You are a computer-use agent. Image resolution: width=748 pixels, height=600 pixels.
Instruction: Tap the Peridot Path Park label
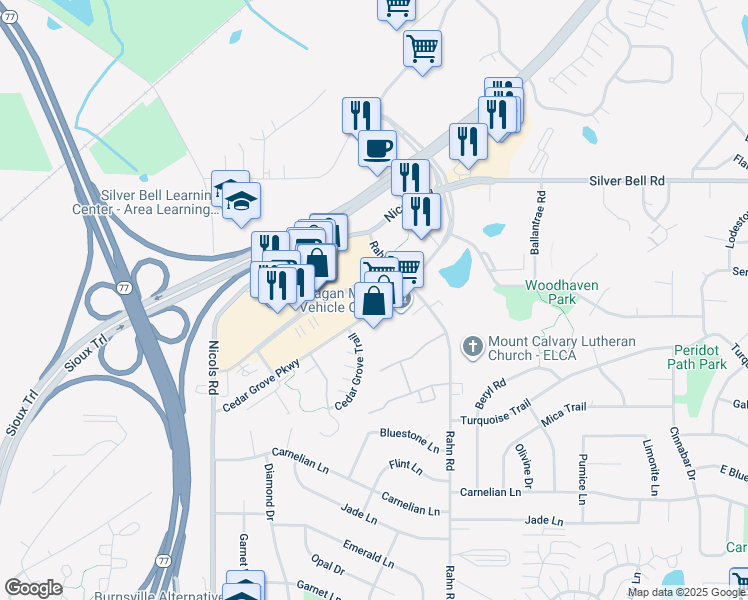[696, 357]
